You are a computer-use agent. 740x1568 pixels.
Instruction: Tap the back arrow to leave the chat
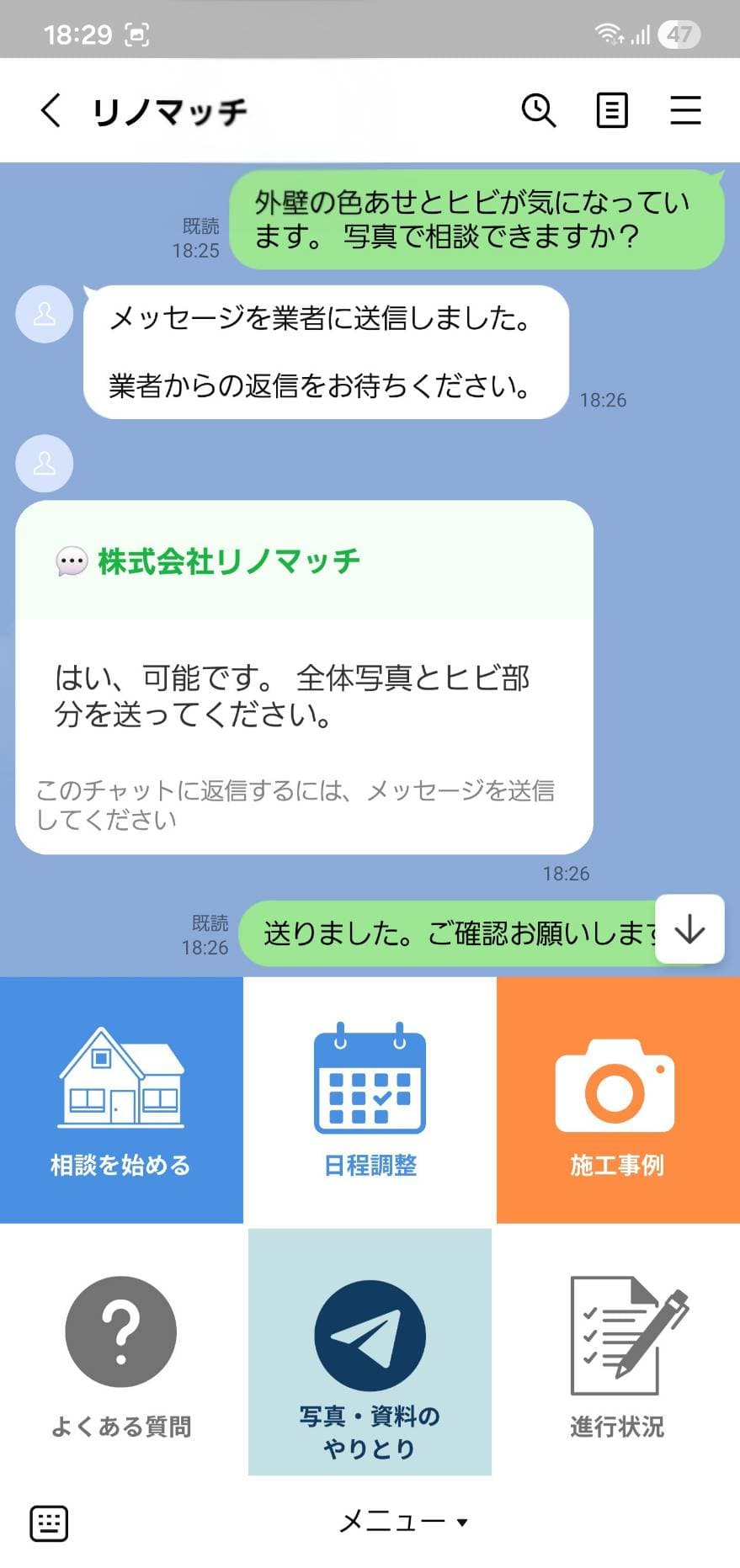click(50, 109)
